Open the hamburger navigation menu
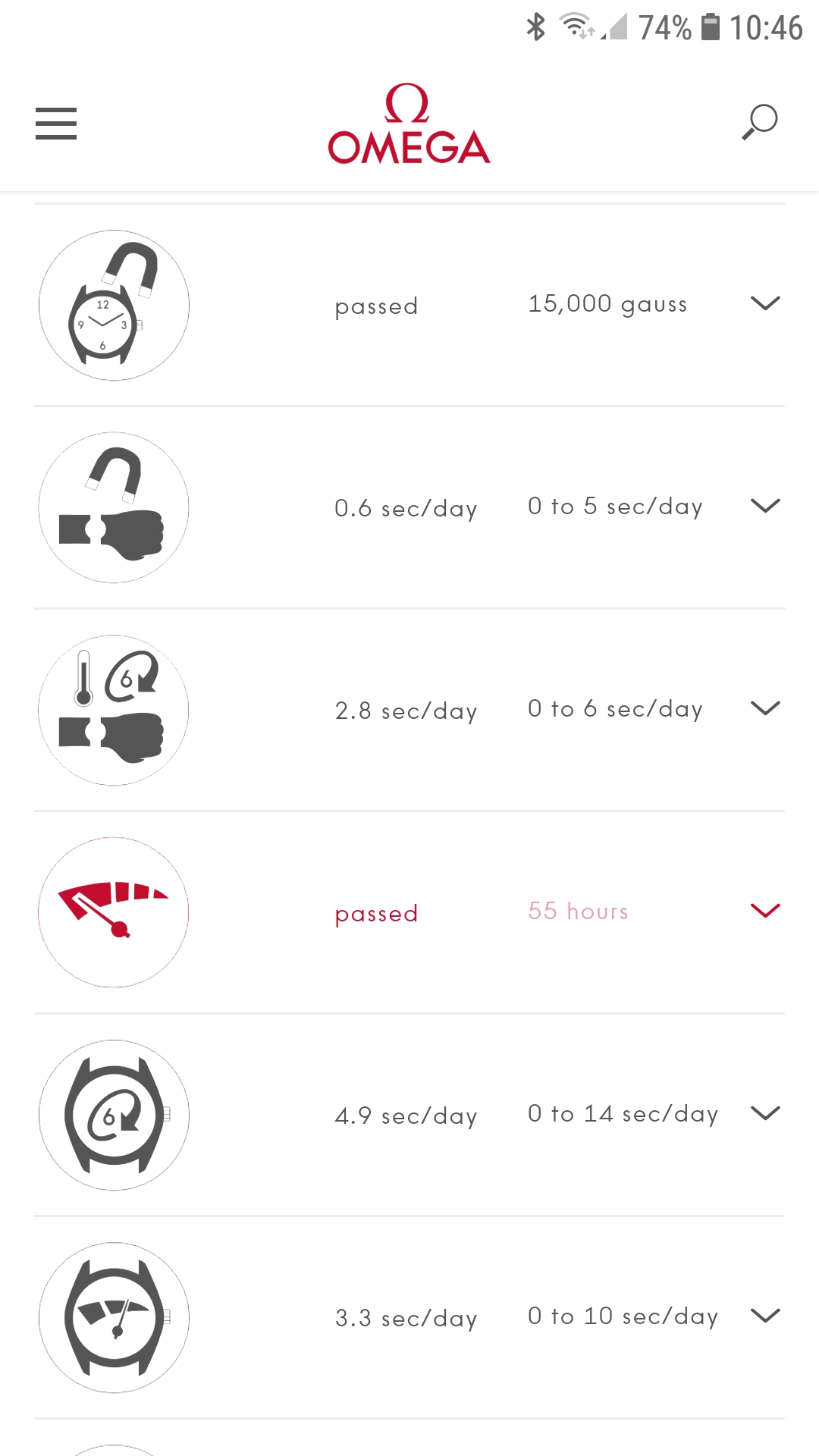The width and height of the screenshot is (819, 1456). (x=56, y=124)
